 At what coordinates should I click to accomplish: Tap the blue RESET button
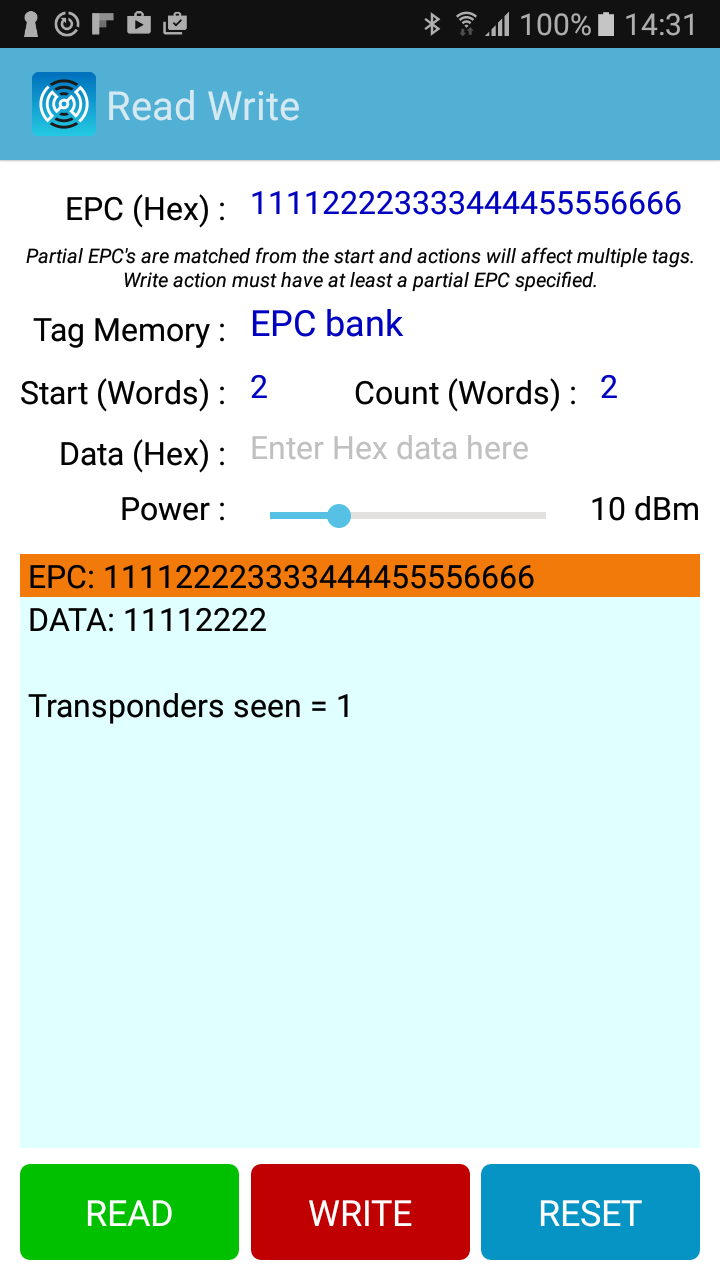pyautogui.click(x=590, y=1212)
